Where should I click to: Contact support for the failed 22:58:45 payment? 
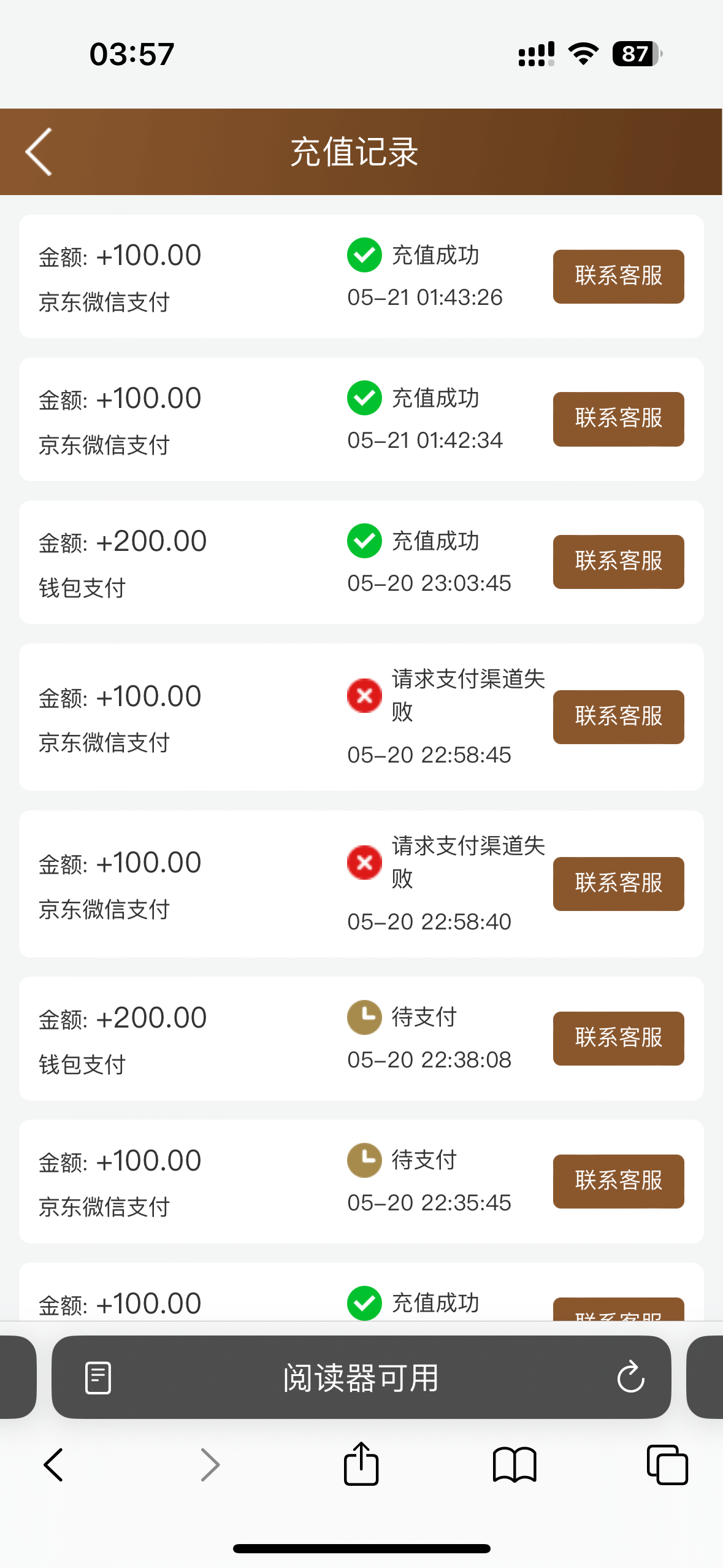pyautogui.click(x=618, y=717)
